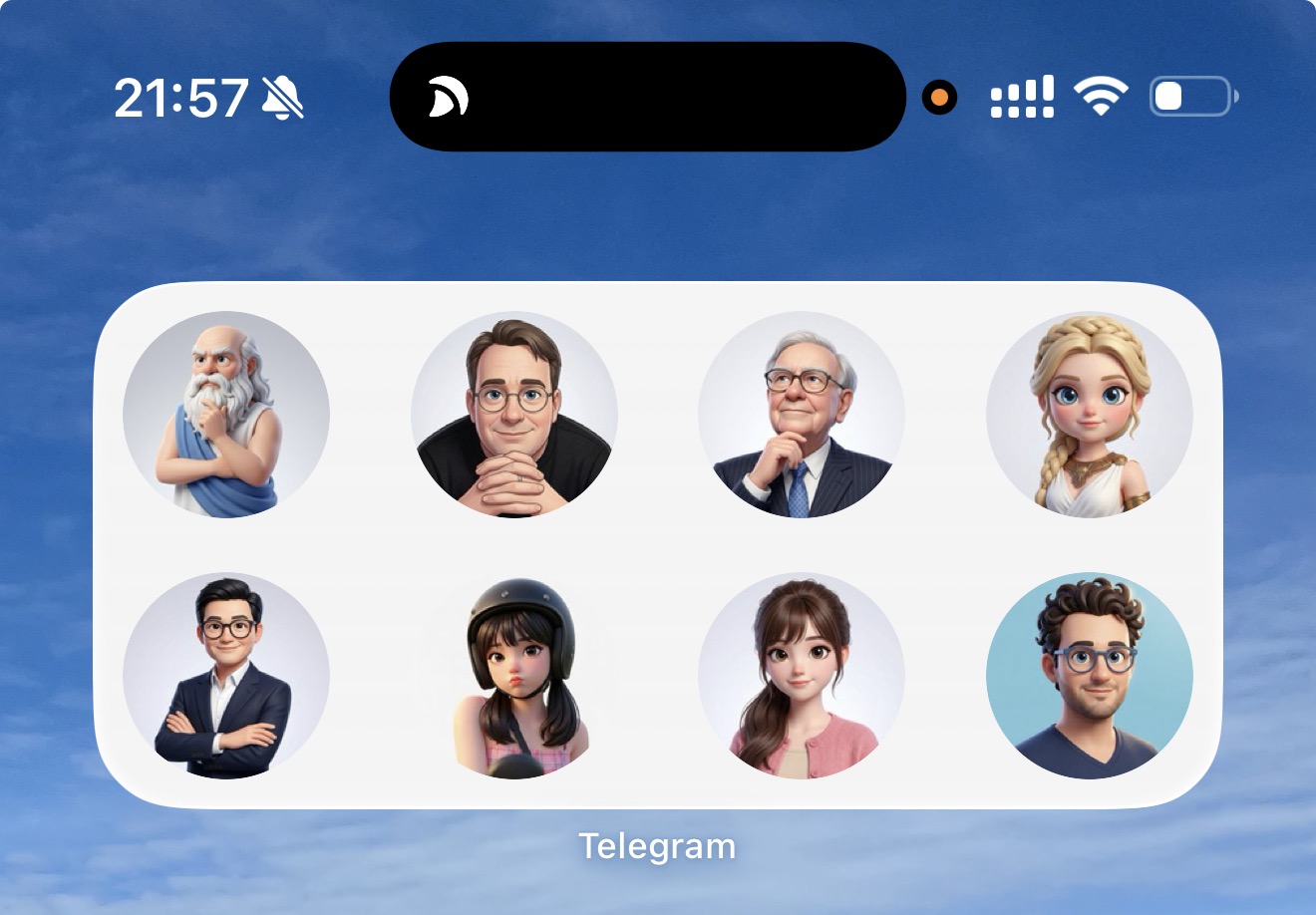Open the contact with crossed arms and navy blazer

pyautogui.click(x=226, y=676)
